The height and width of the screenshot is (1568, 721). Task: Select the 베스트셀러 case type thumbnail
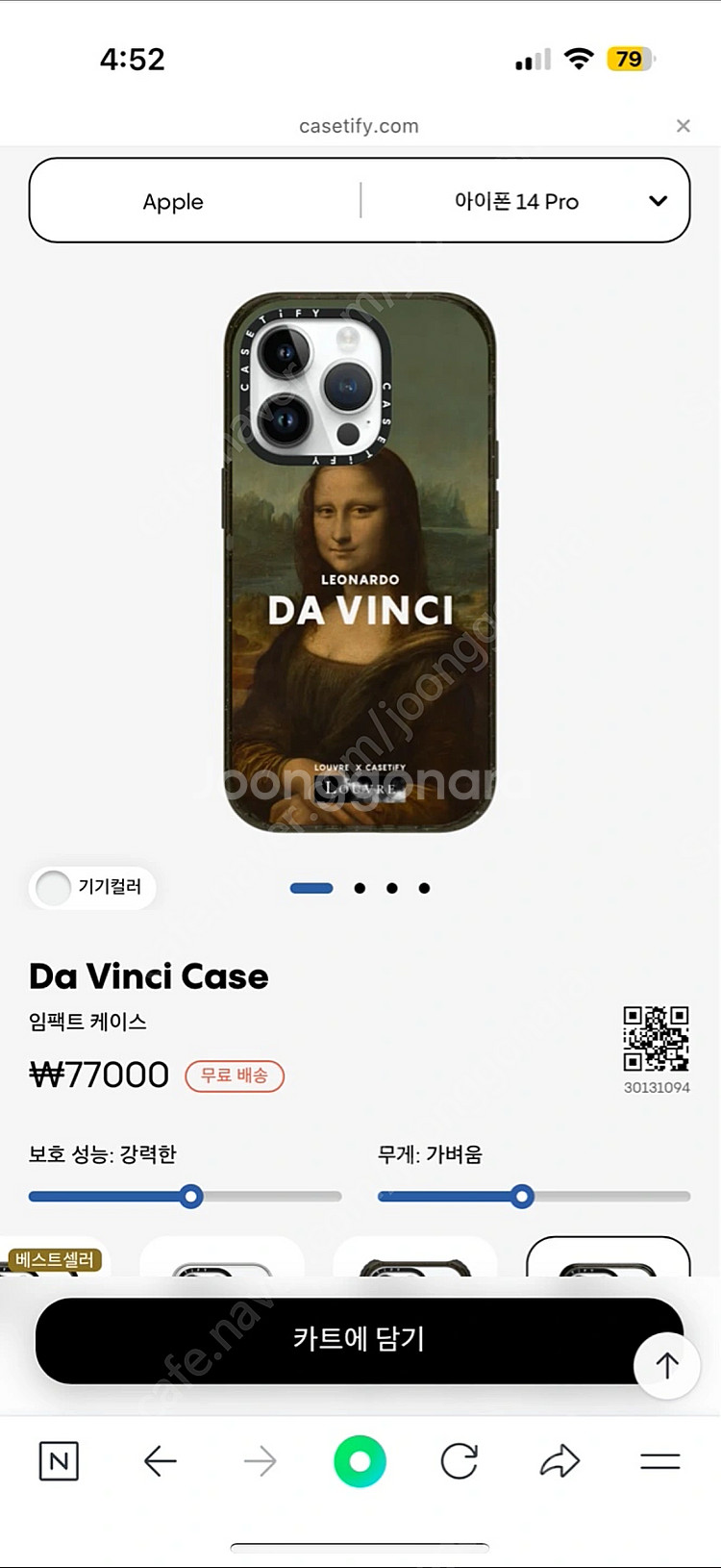point(56,1259)
